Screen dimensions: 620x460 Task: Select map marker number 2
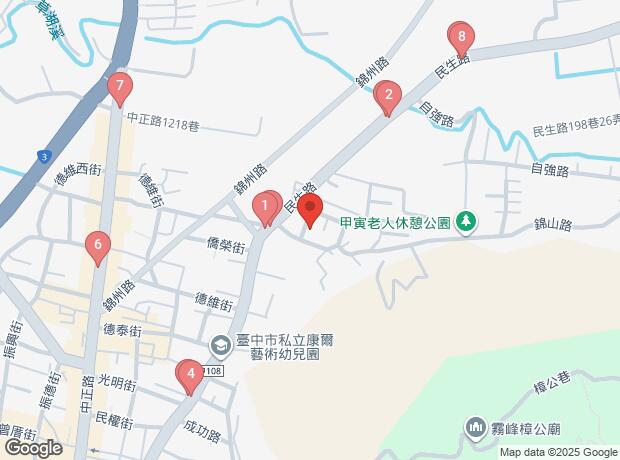pyautogui.click(x=387, y=96)
